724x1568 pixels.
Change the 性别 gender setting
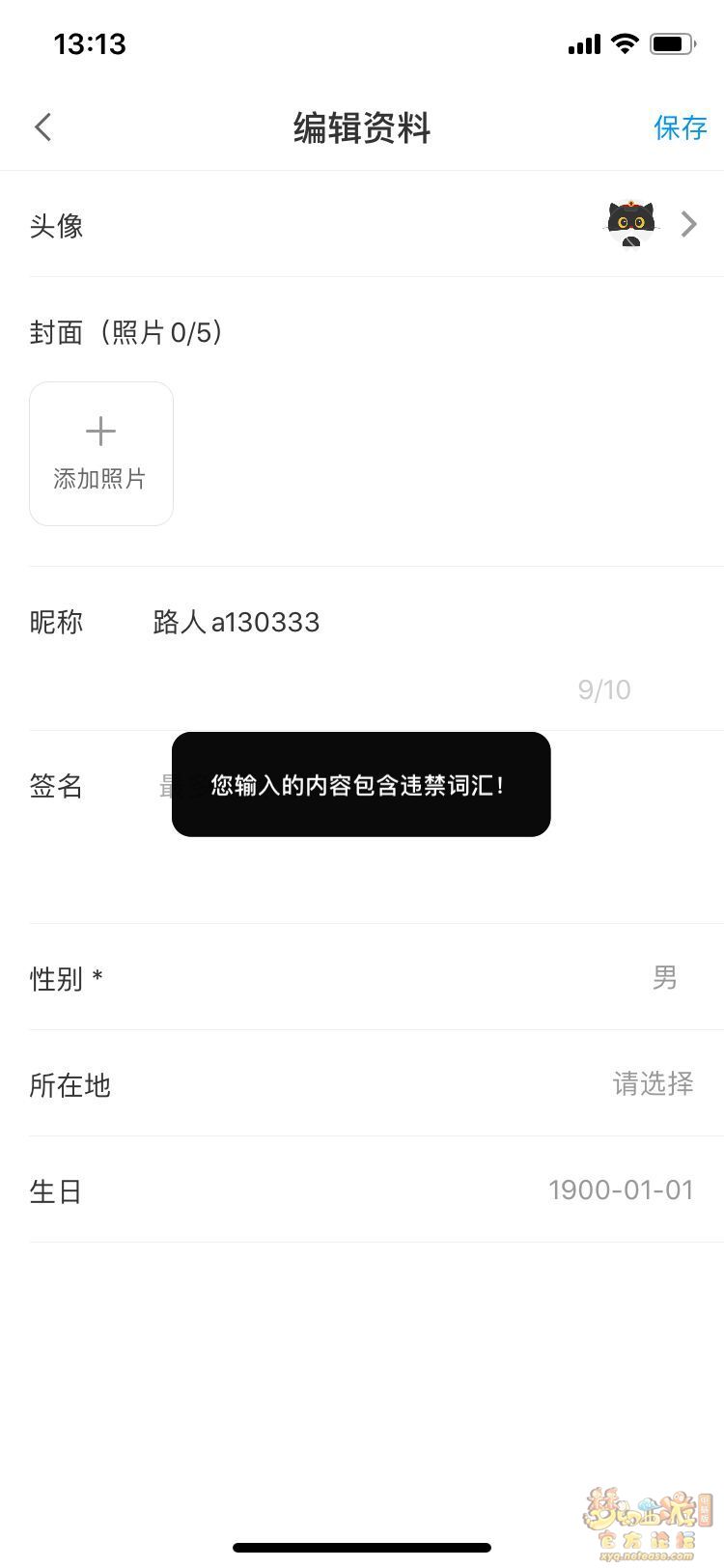(362, 977)
